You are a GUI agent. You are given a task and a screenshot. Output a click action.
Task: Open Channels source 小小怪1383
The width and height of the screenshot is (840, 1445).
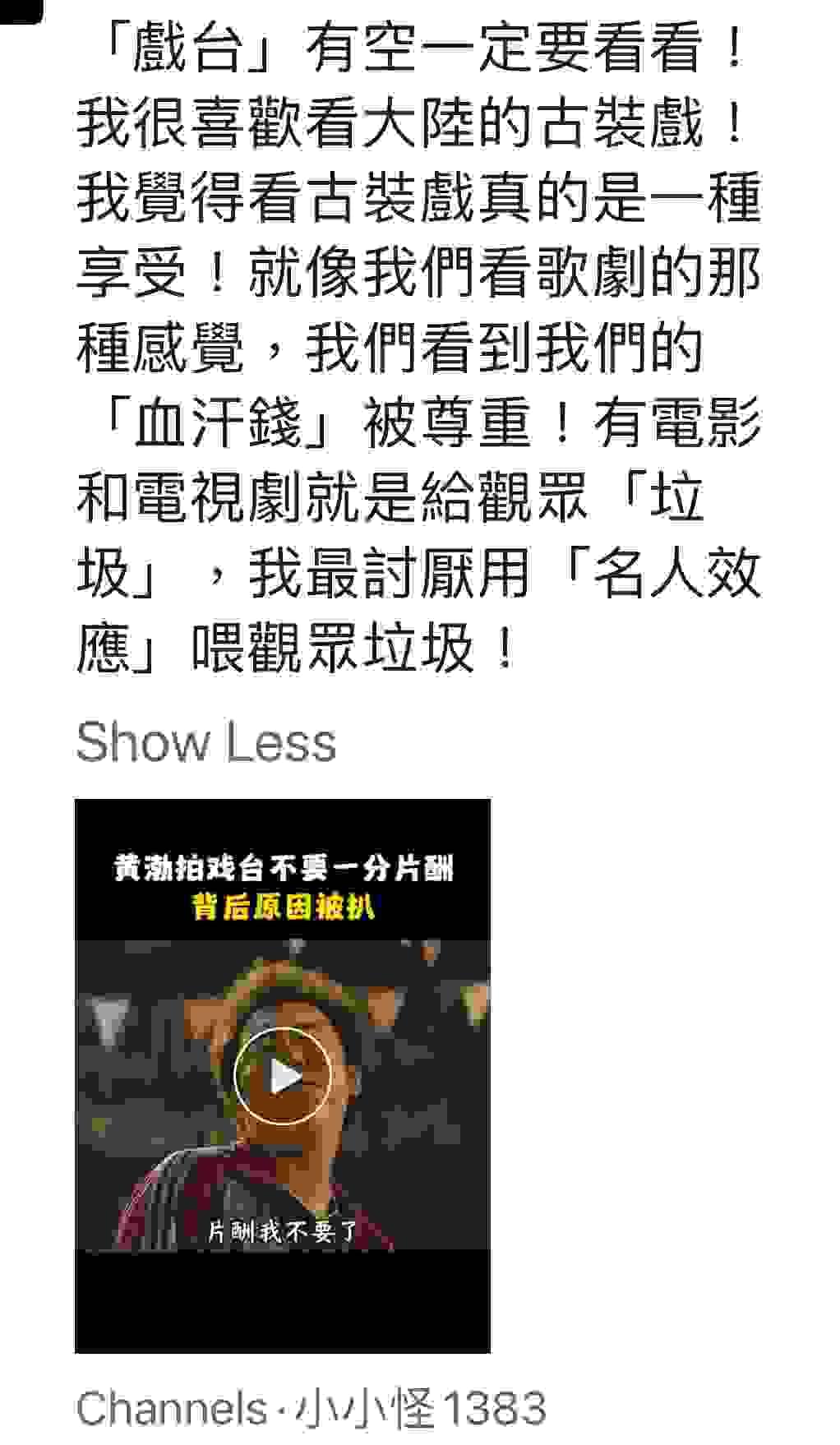tap(311, 1407)
